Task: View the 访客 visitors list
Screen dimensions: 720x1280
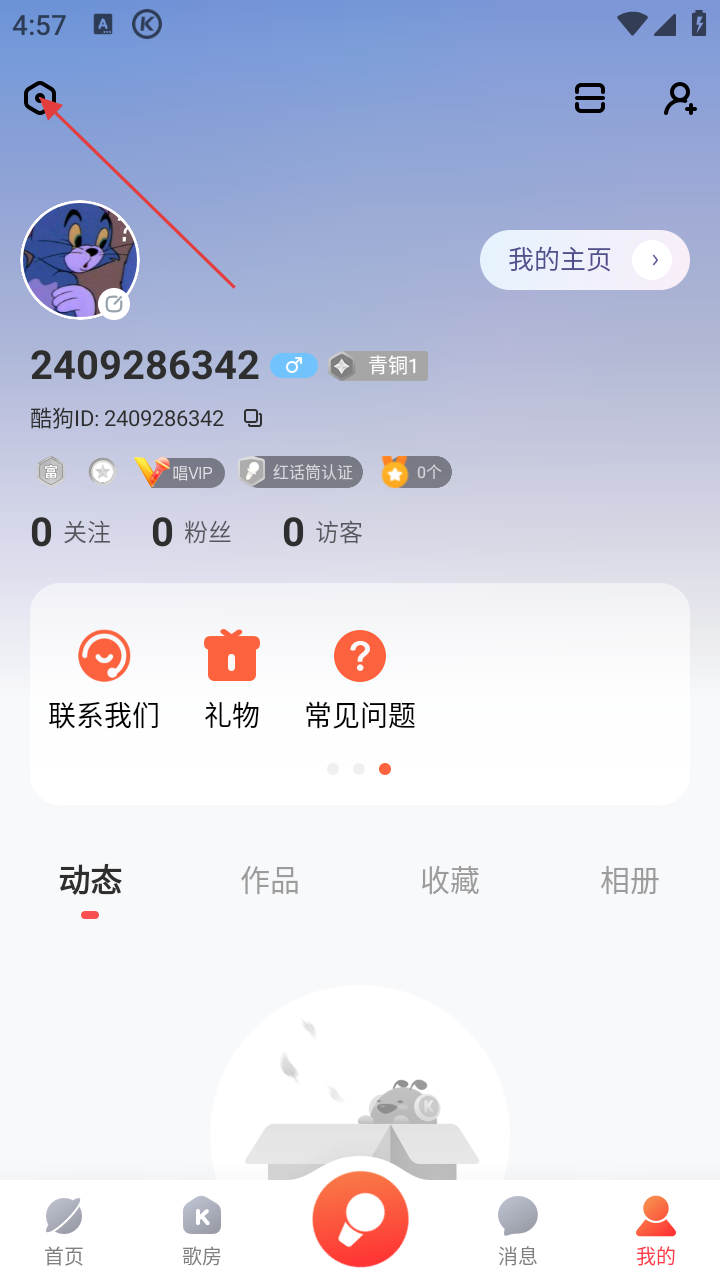Action: [322, 532]
